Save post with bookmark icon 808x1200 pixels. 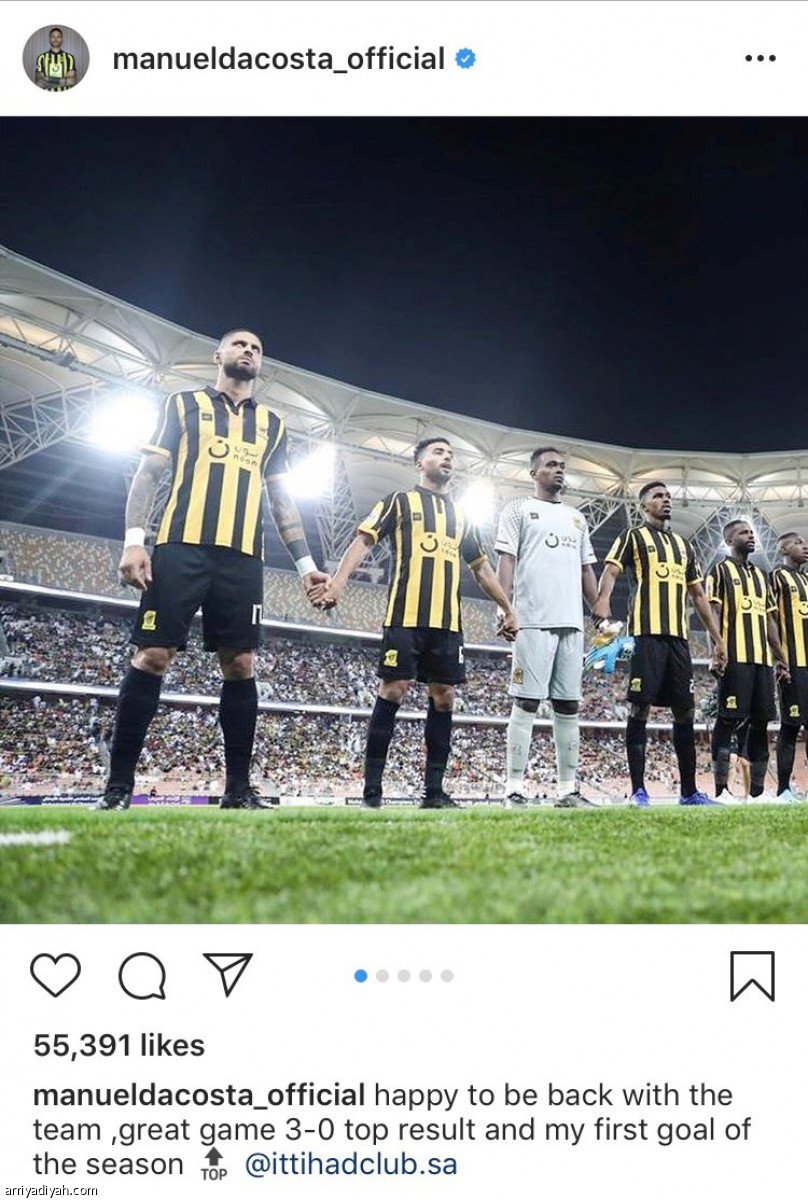tap(752, 976)
